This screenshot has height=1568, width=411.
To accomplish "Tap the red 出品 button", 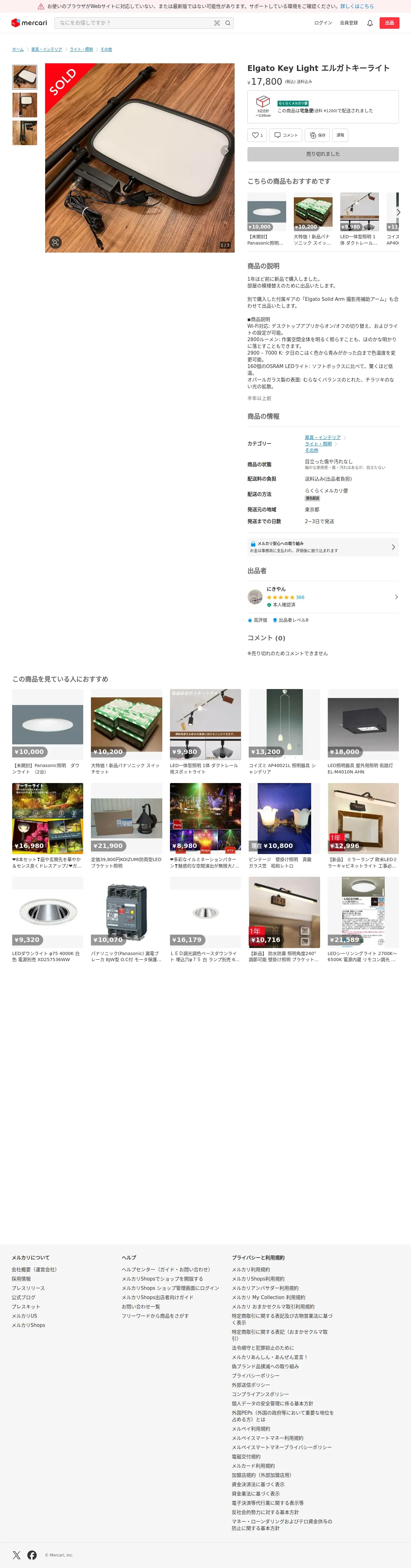I will [x=389, y=22].
